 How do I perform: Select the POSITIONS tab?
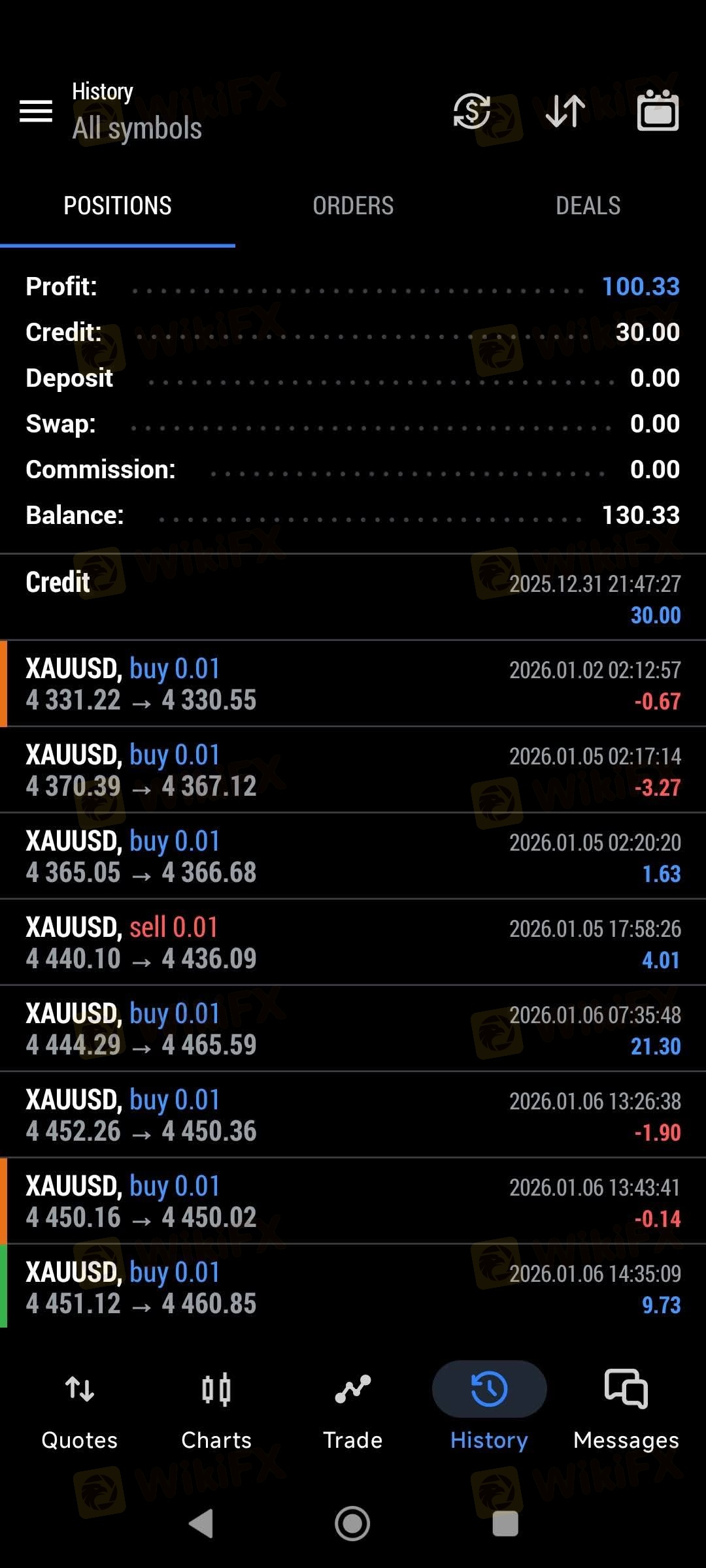pos(118,206)
